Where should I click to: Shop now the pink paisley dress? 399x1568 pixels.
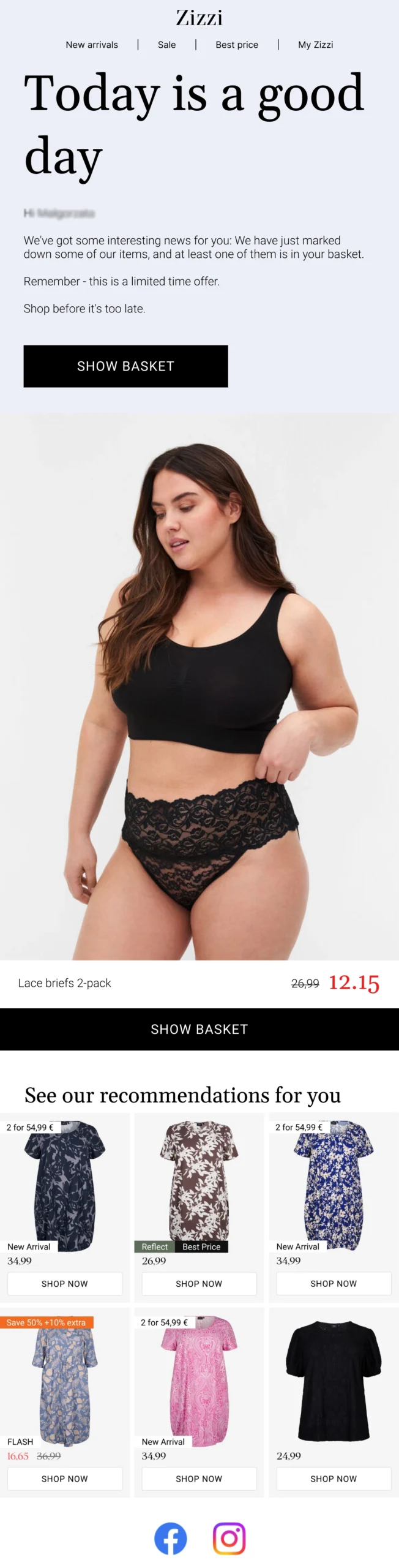[x=199, y=1478]
